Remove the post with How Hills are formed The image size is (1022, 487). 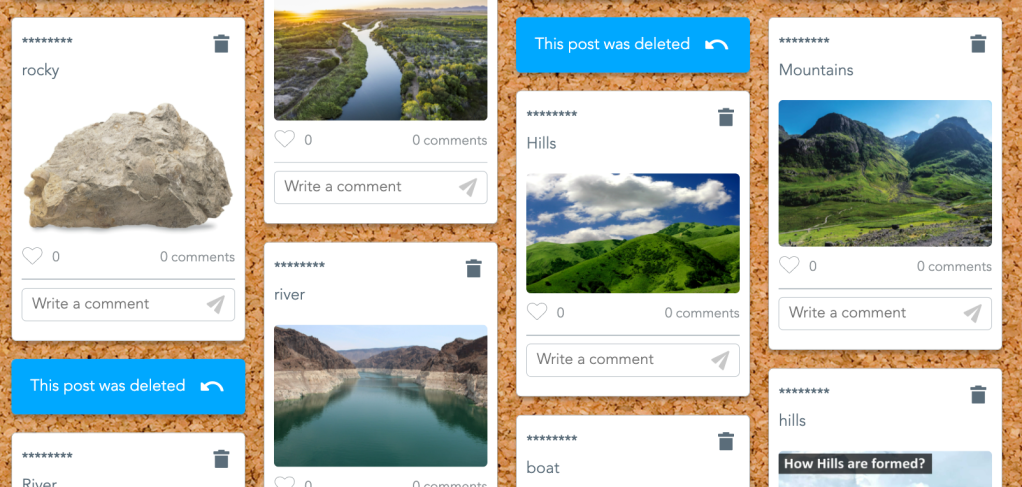click(x=978, y=395)
